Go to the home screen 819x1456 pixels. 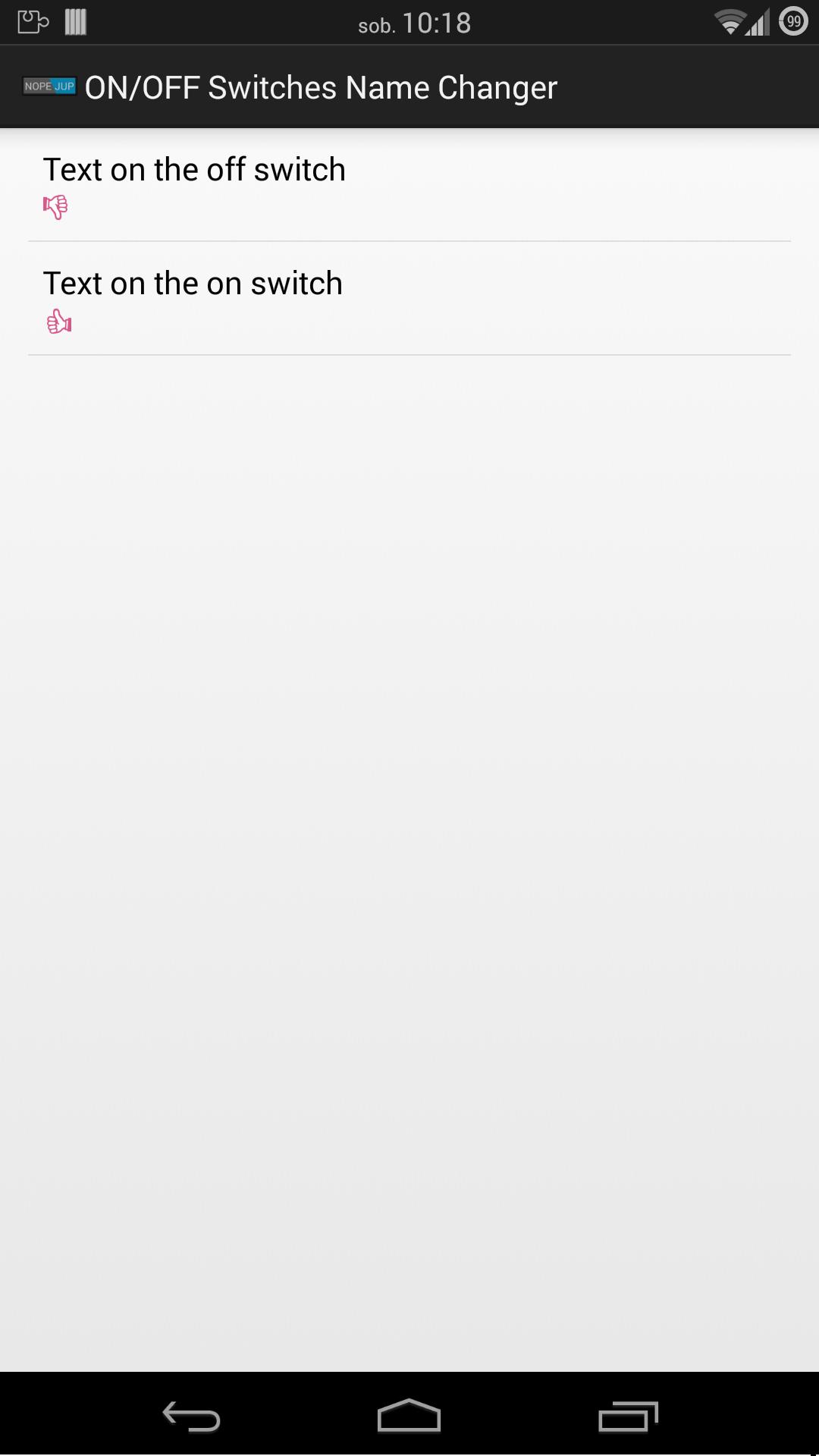tap(409, 1416)
